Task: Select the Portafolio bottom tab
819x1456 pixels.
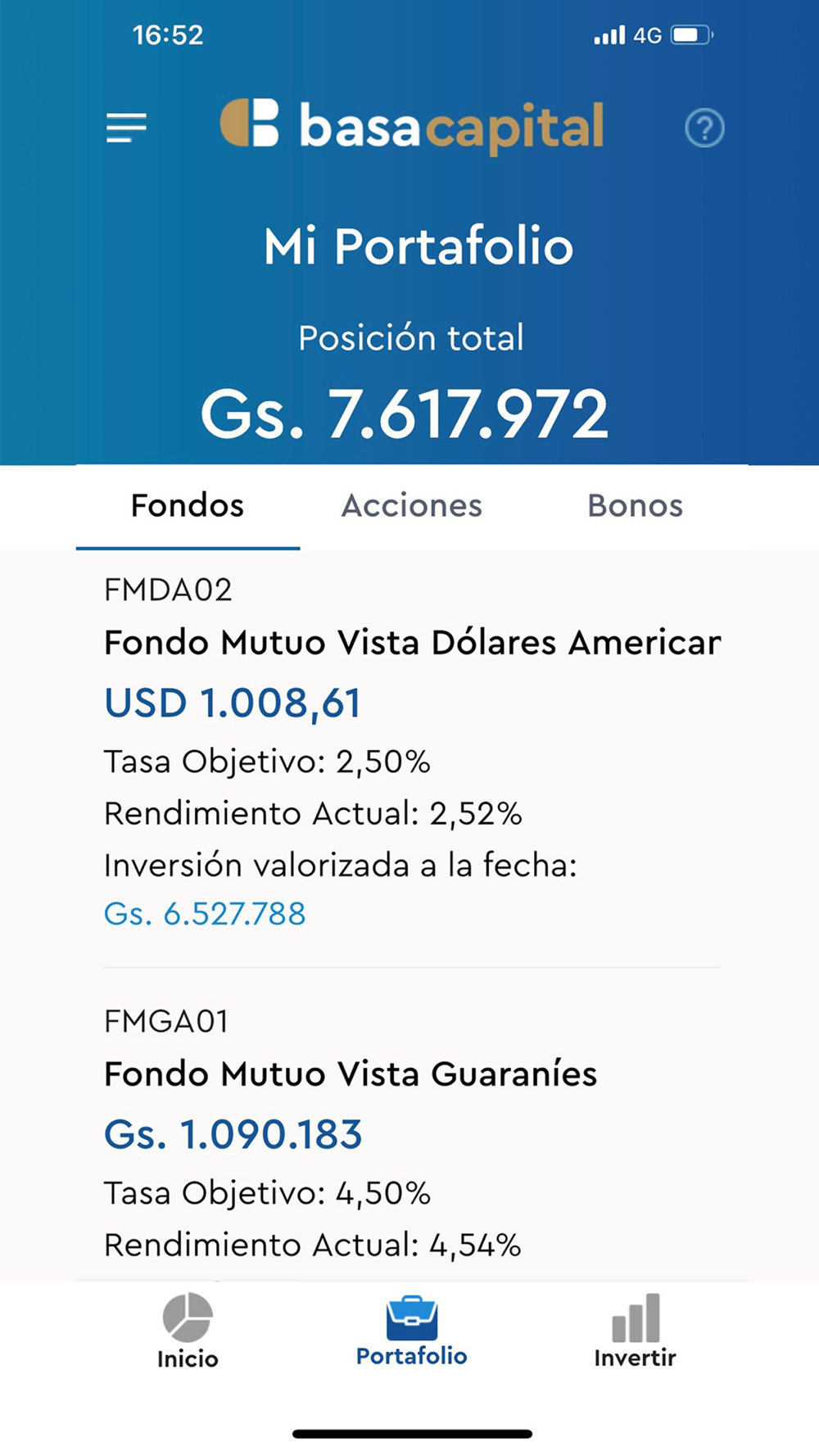Action: coord(411,1331)
